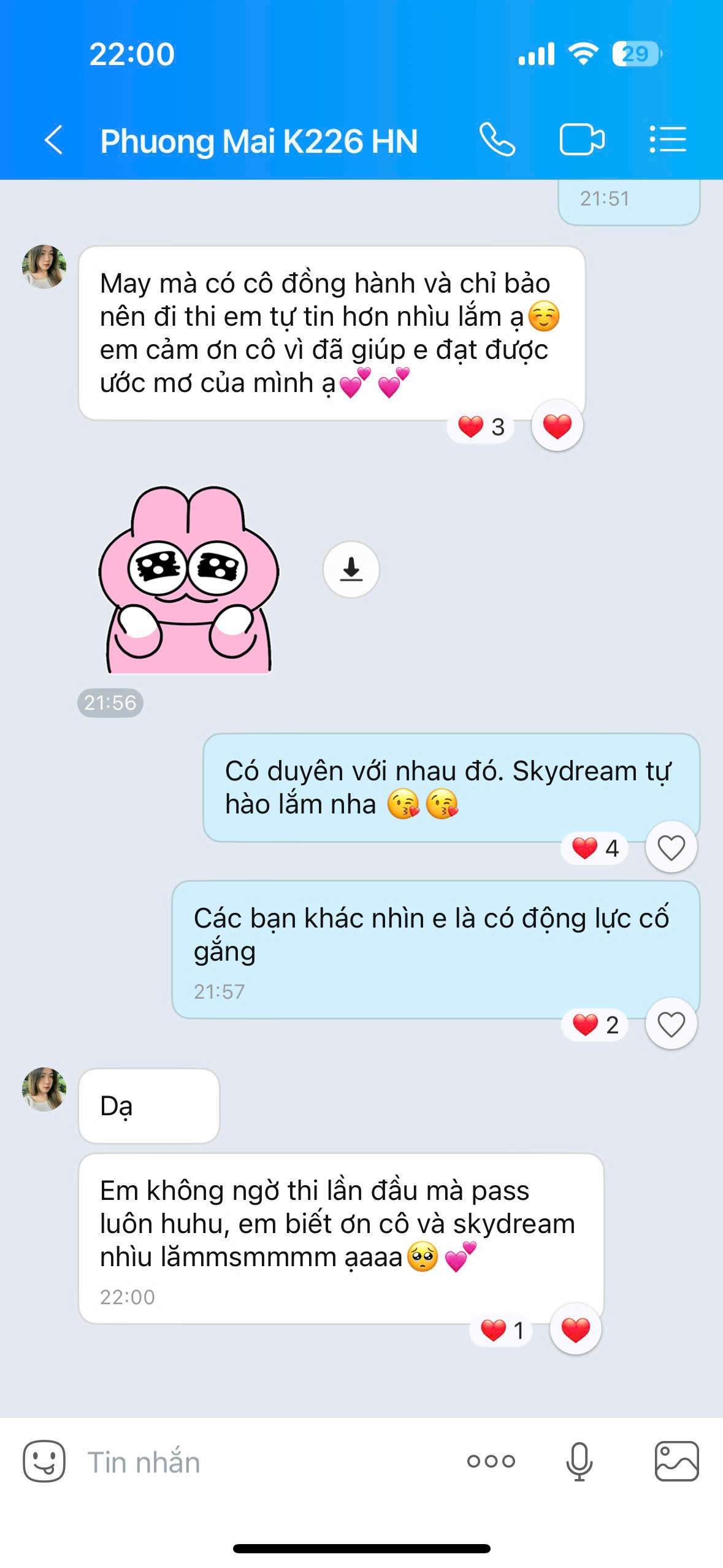Open the sender's avatar beside 'Dạ'
Screen dimensions: 723x1568
44,1089
